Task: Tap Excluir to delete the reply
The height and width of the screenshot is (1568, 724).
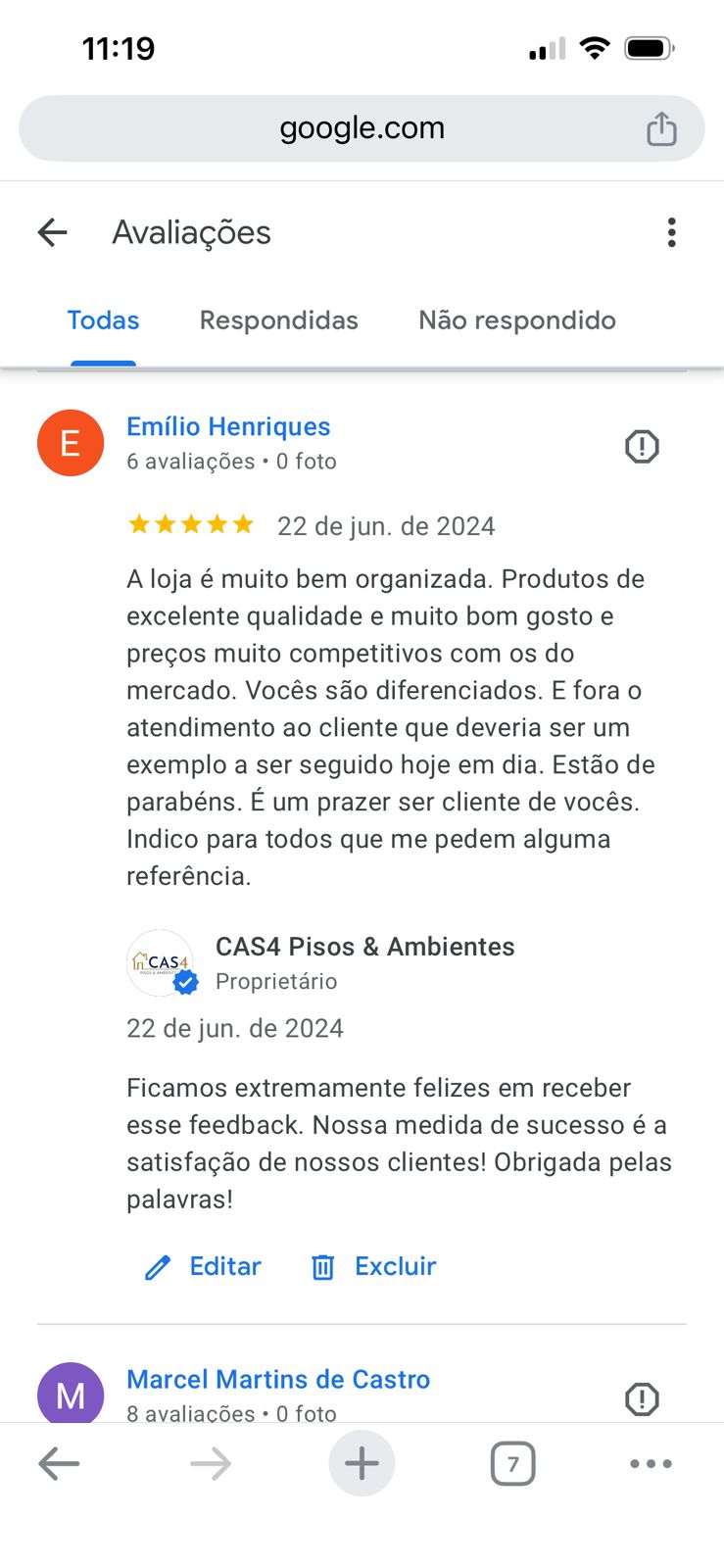Action: [x=394, y=1266]
